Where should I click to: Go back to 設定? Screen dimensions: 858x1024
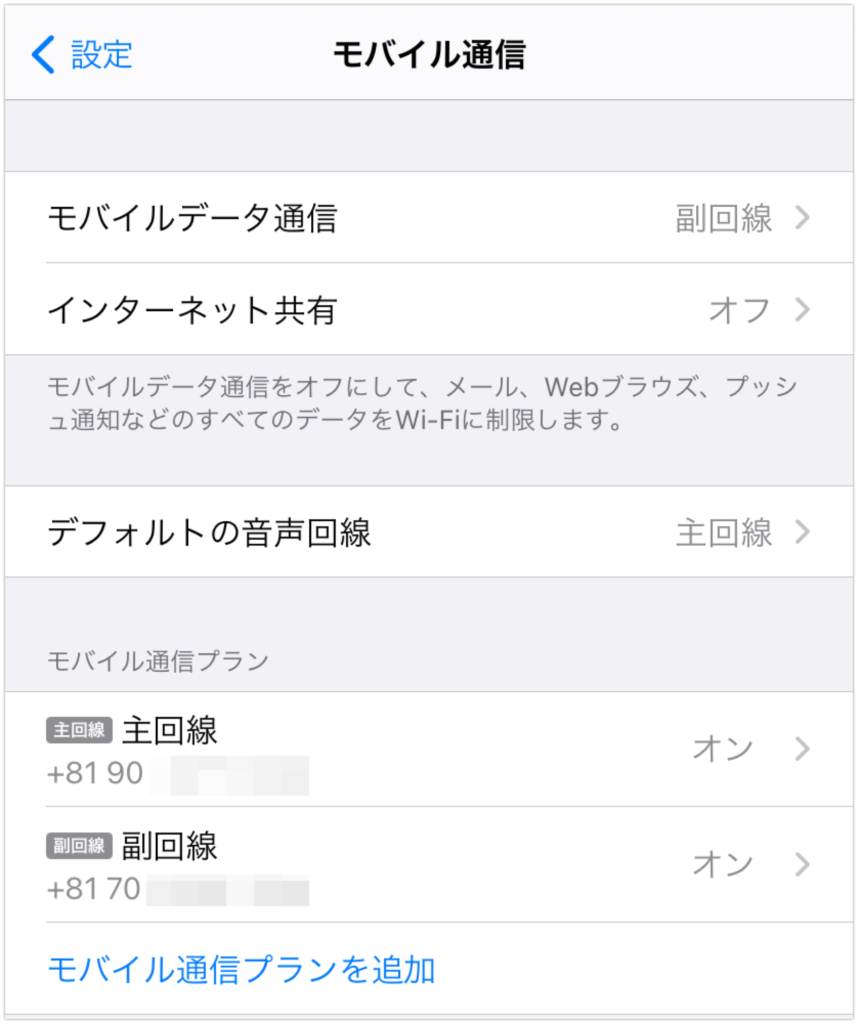click(x=84, y=55)
